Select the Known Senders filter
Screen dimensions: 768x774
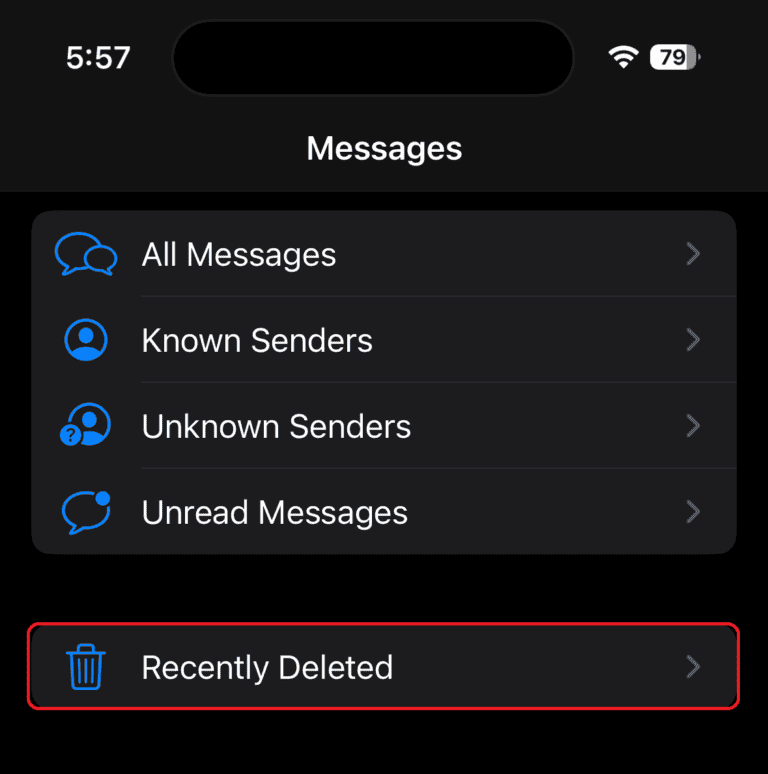[x=257, y=340]
